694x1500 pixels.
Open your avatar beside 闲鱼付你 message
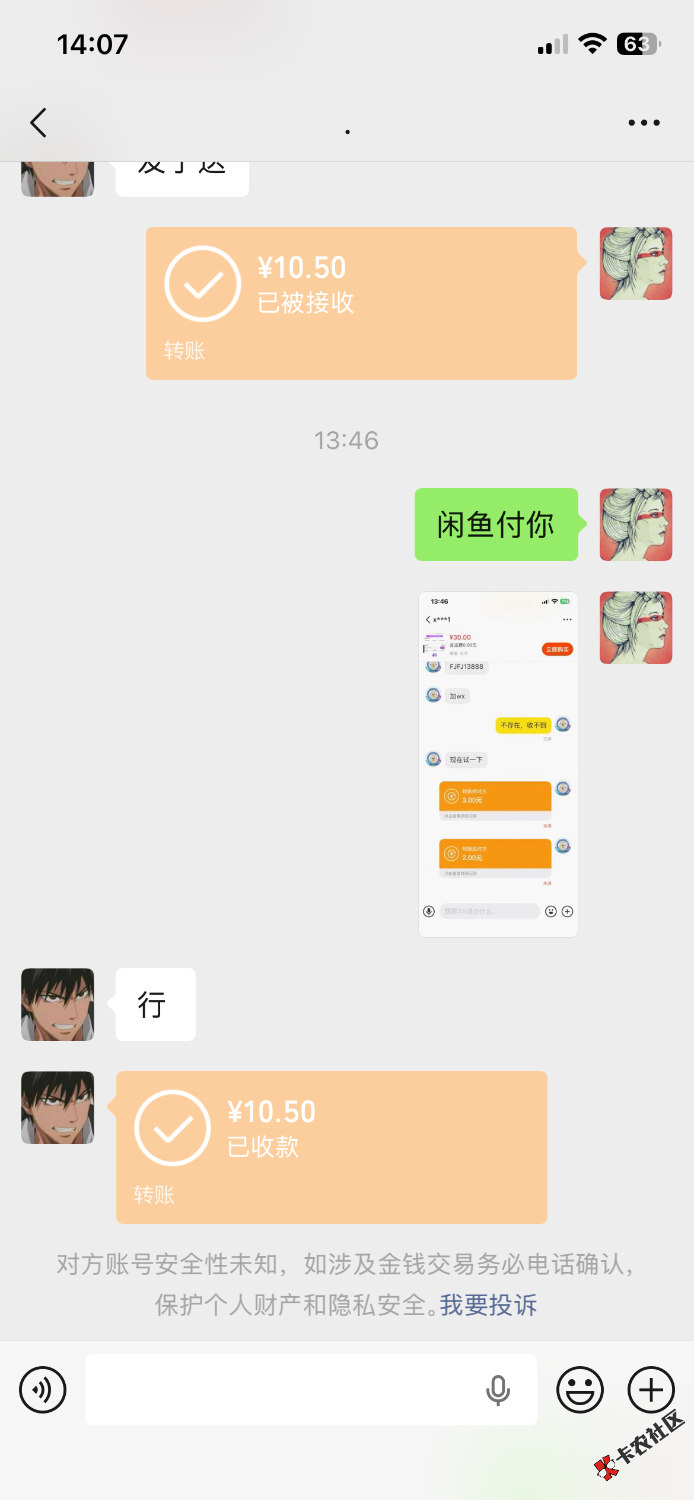pos(636,524)
